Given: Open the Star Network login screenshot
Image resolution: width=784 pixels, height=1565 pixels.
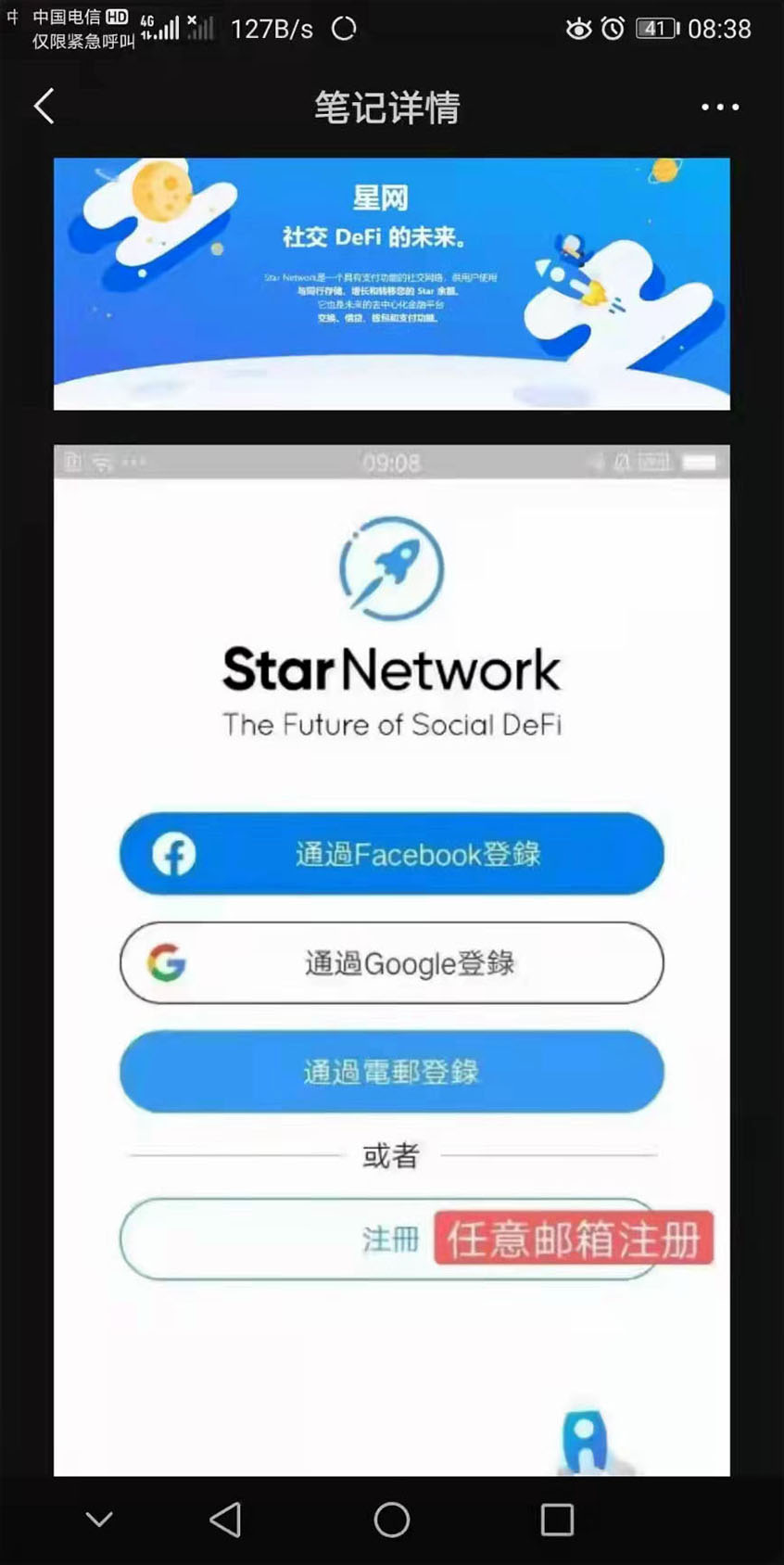Looking at the screenshot, I should (391, 960).
